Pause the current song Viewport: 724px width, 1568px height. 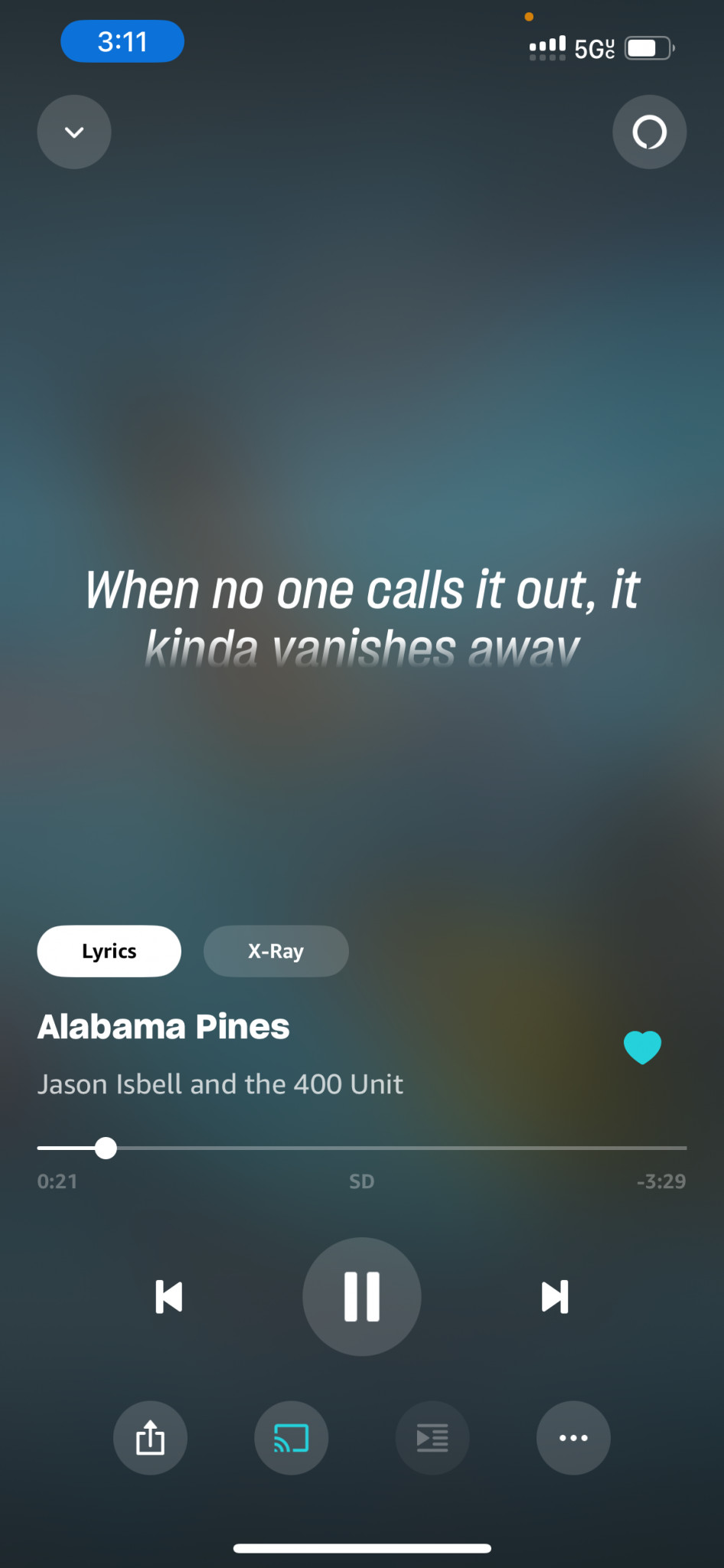pyautogui.click(x=362, y=1296)
